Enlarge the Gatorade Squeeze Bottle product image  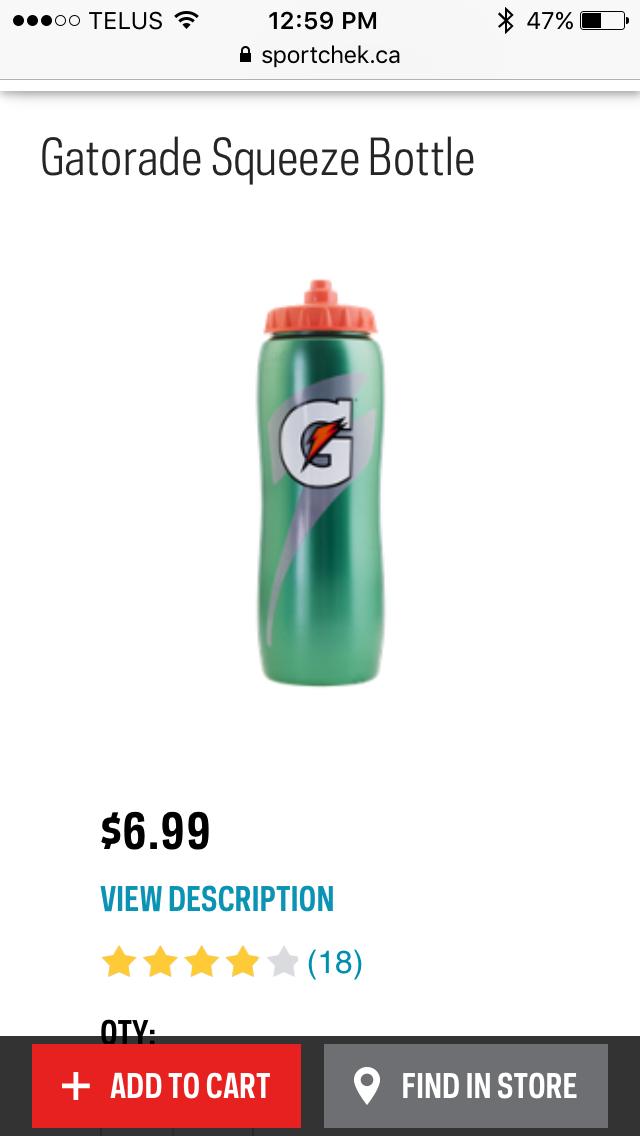coord(320,483)
